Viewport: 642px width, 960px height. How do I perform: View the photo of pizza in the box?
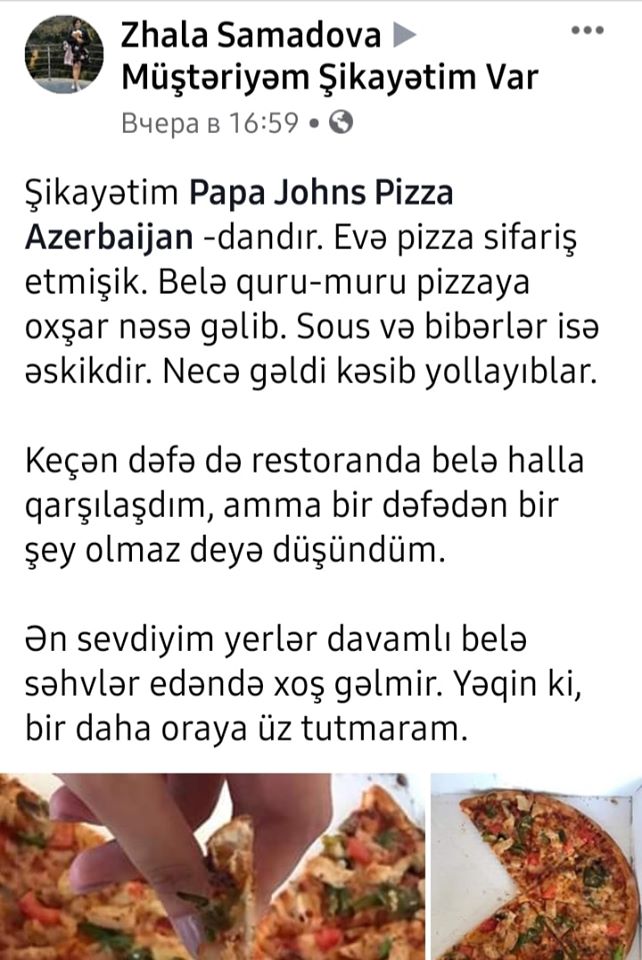pyautogui.click(x=536, y=866)
